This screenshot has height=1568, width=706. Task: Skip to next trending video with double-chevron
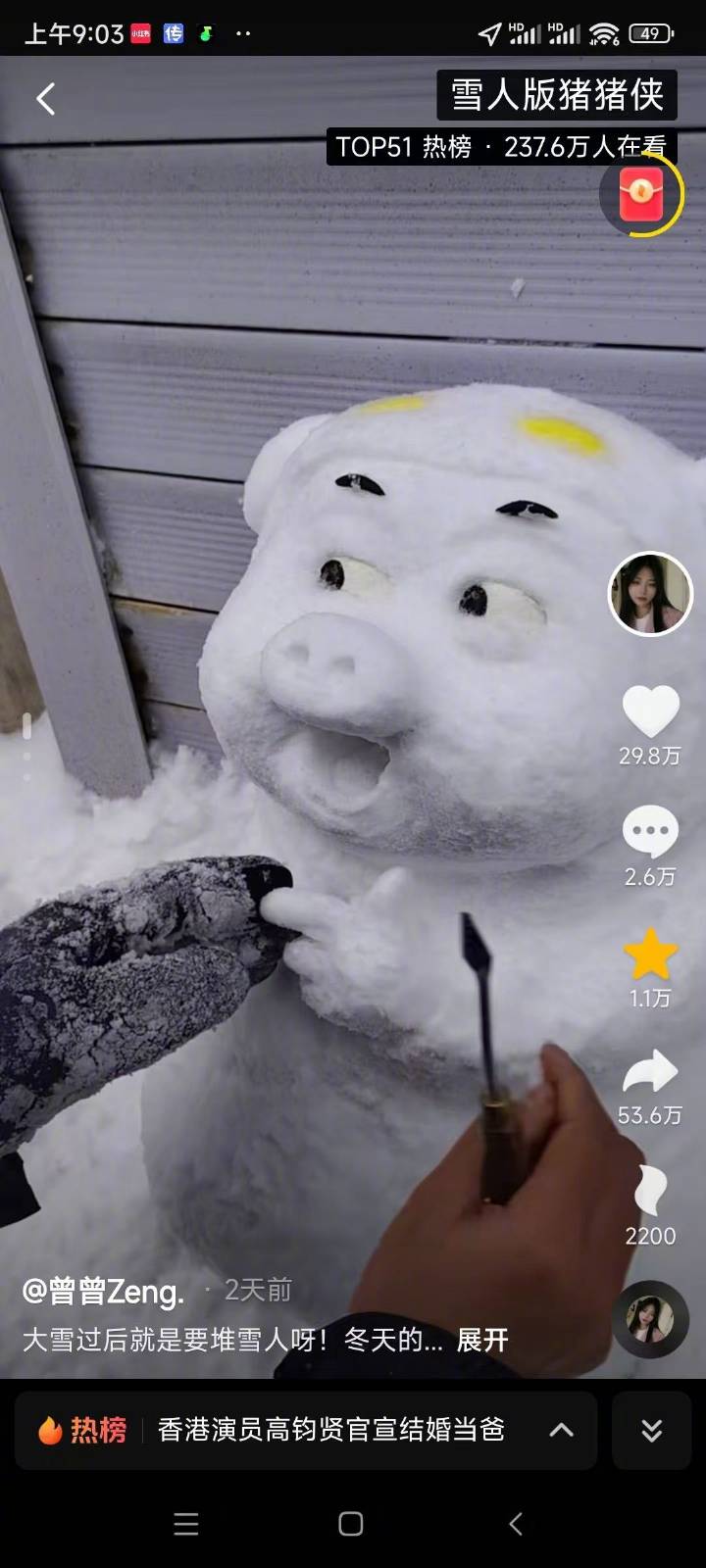[651, 1430]
